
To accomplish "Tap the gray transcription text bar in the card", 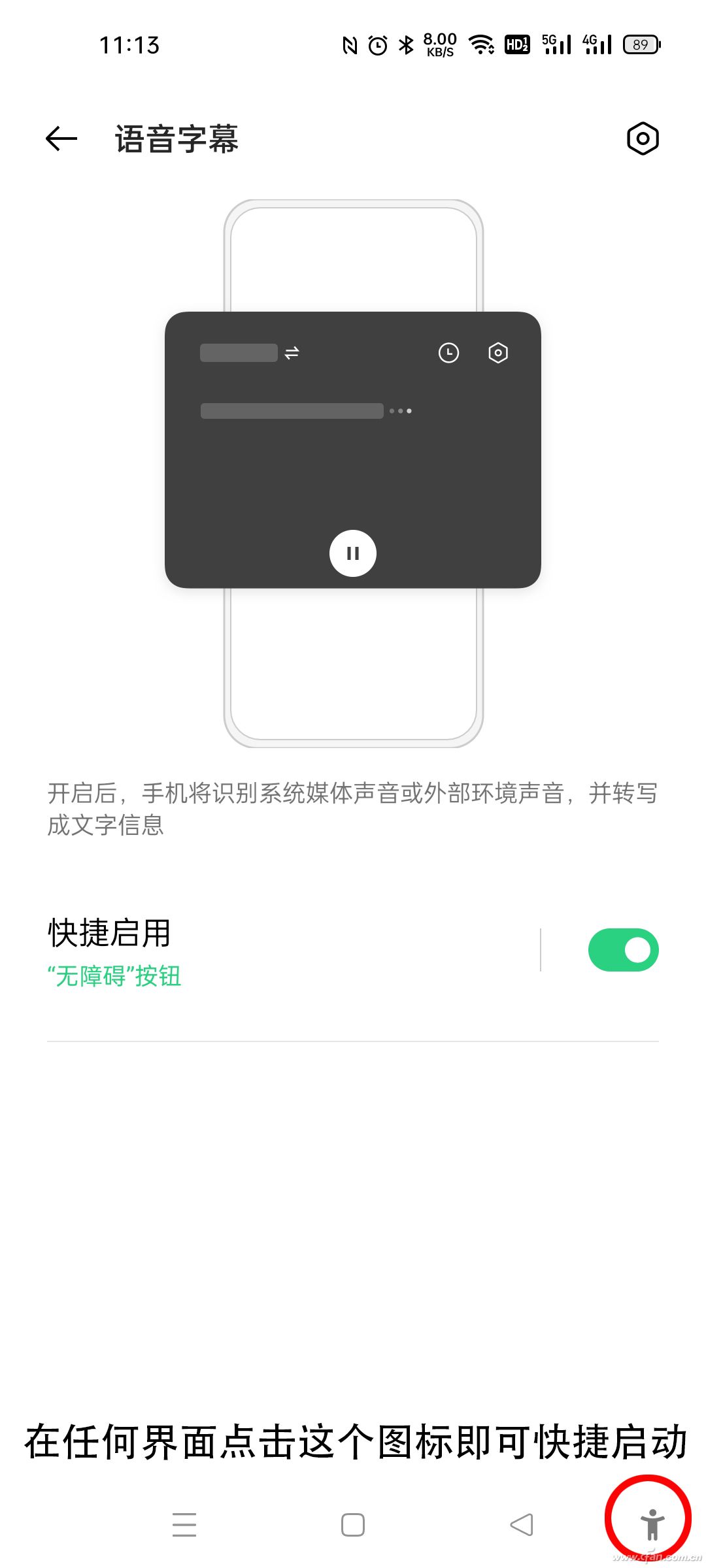I will [x=292, y=411].
